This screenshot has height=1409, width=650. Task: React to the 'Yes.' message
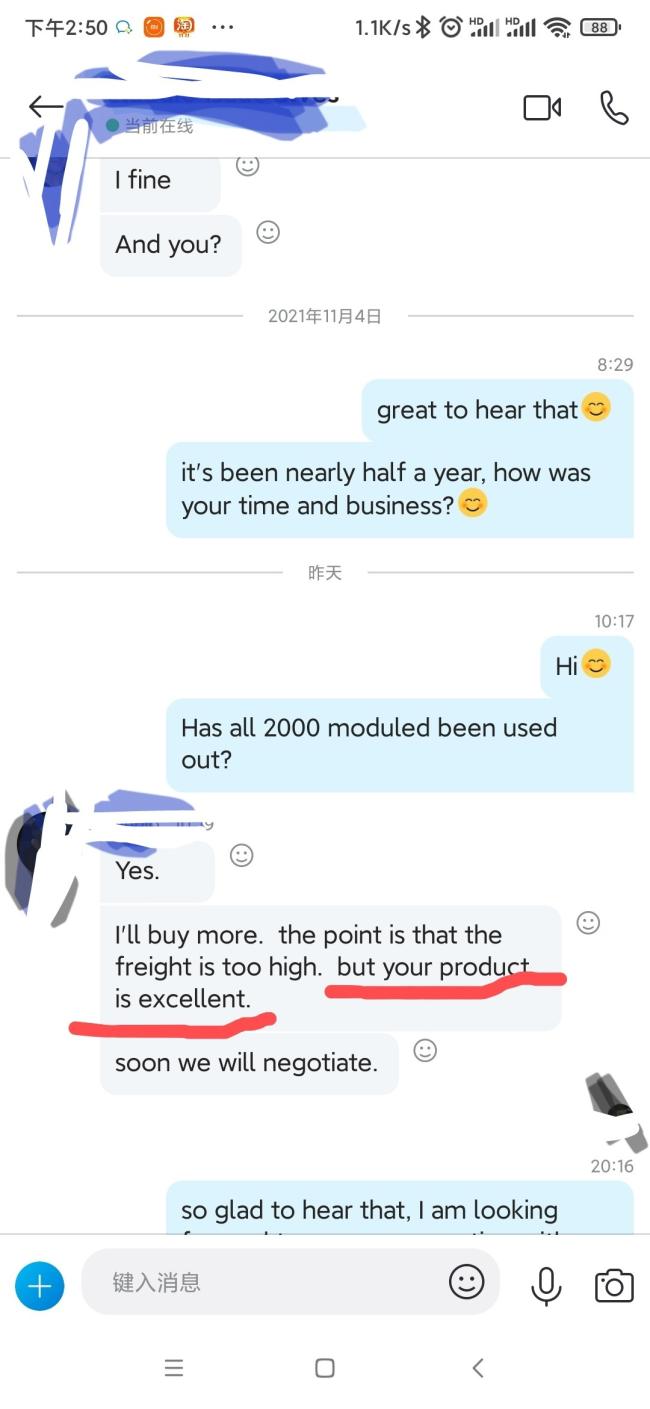click(x=242, y=855)
